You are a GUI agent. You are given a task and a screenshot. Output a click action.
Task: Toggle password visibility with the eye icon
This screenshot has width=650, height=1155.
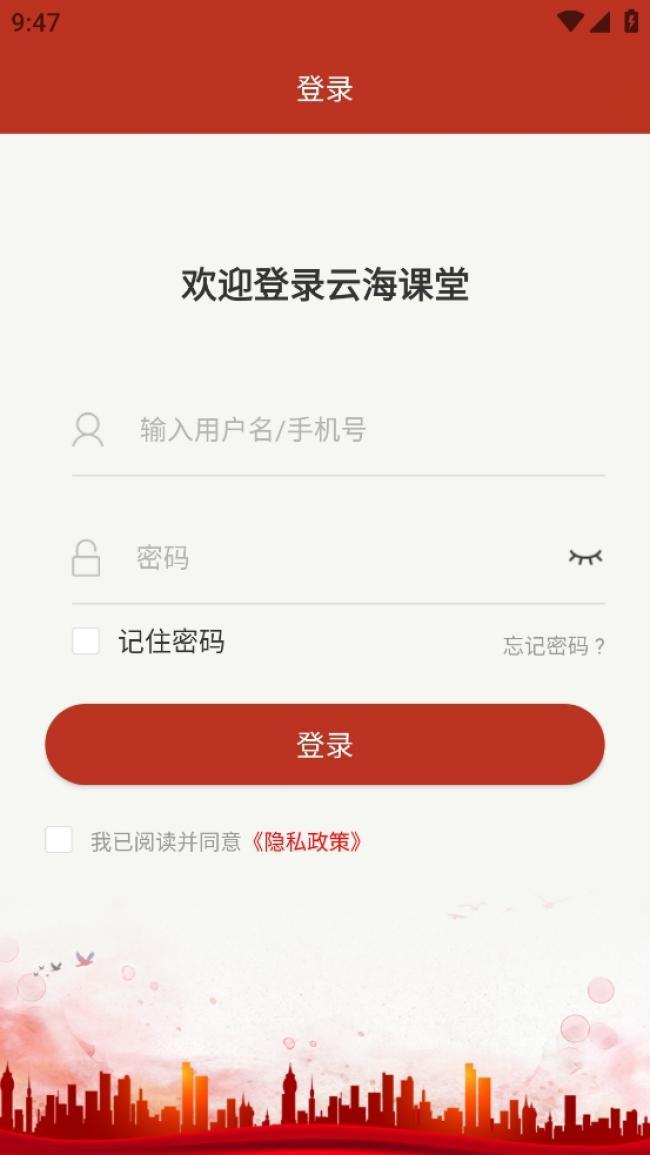pyautogui.click(x=585, y=557)
